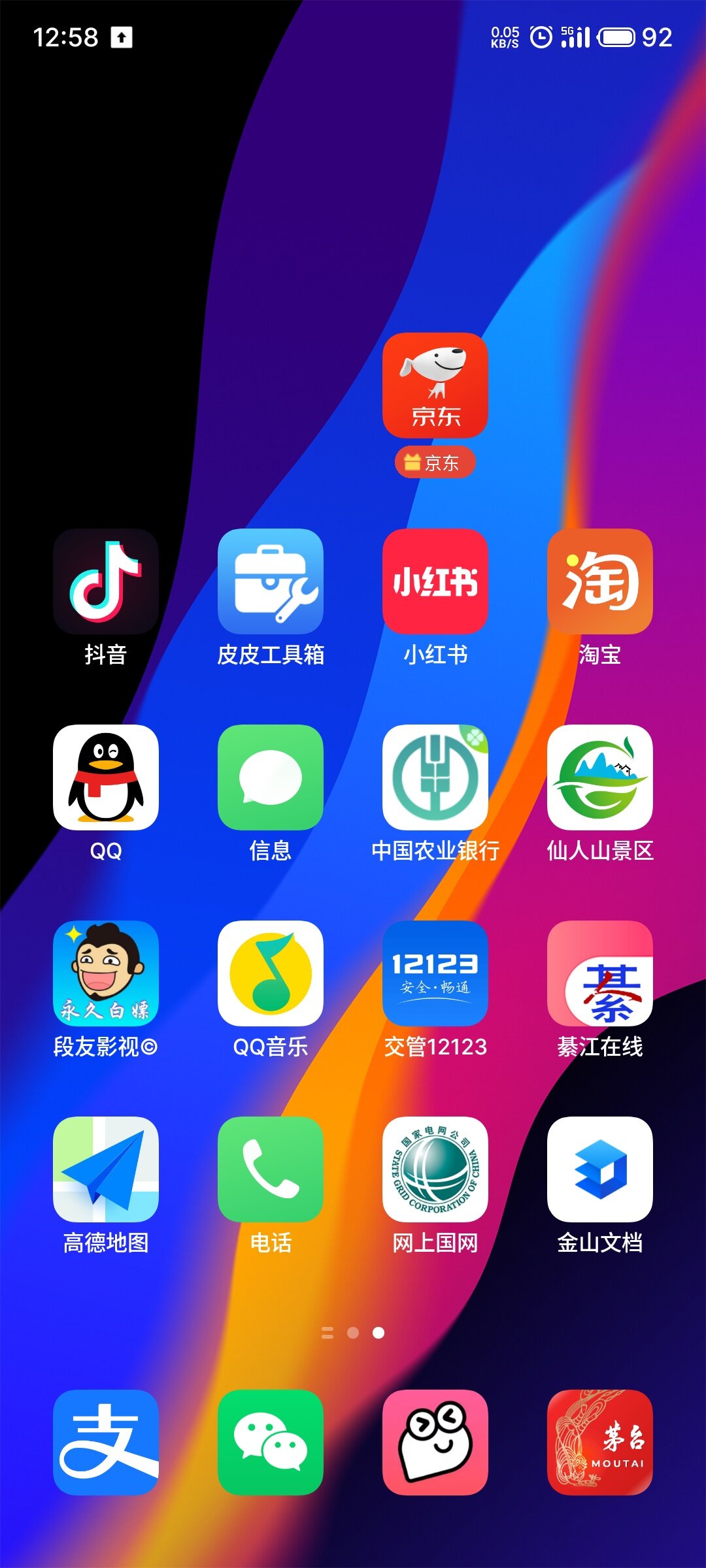Viewport: 706px width, 1568px height.
Task: Open 綦江在线 app
Action: pyautogui.click(x=599, y=973)
